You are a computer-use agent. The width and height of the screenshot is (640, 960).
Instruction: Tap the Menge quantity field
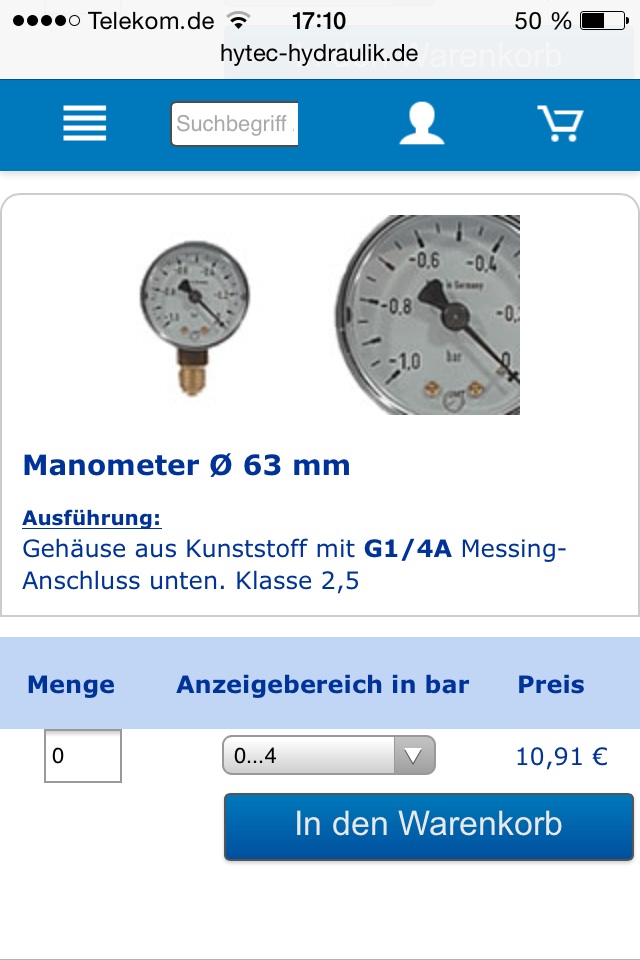click(x=83, y=756)
